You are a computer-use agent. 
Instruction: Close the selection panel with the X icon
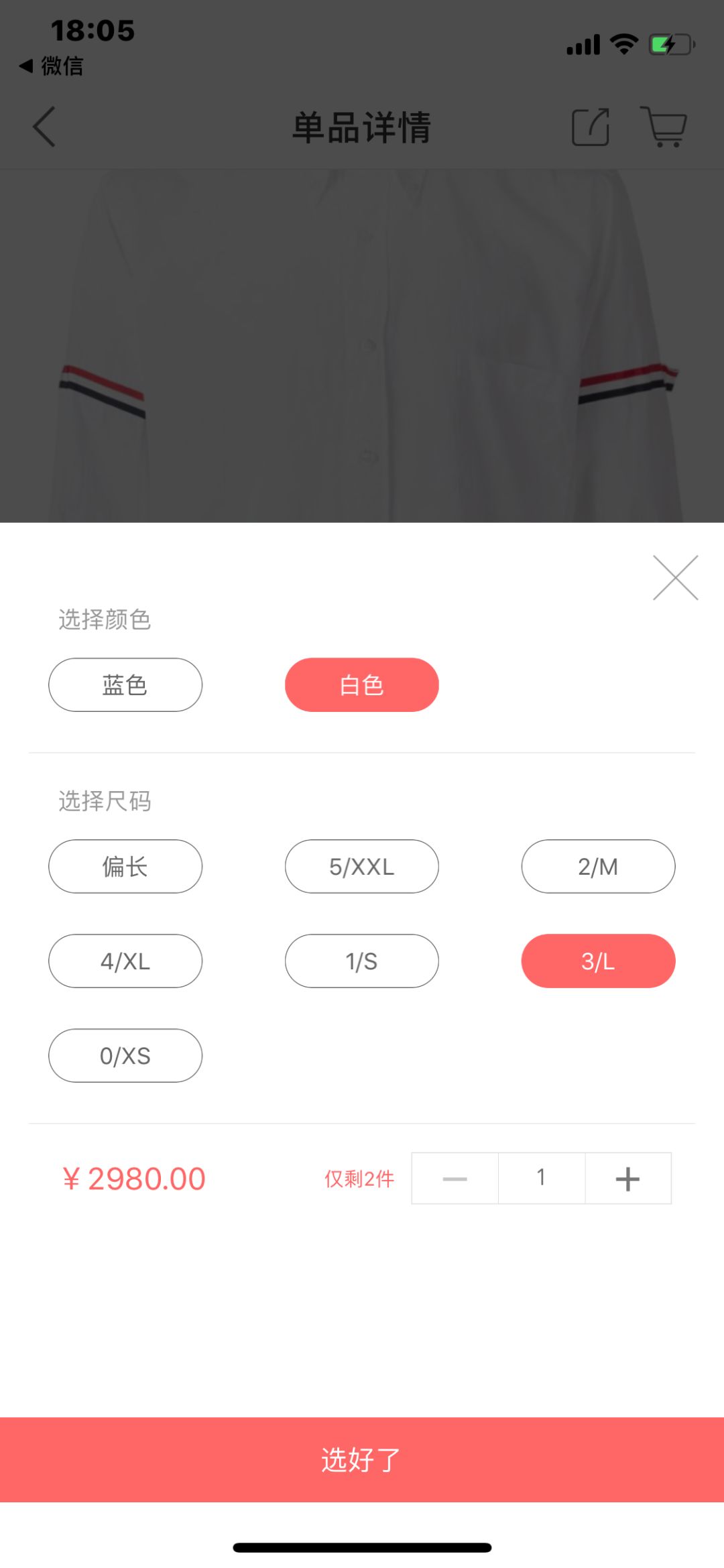[x=676, y=578]
